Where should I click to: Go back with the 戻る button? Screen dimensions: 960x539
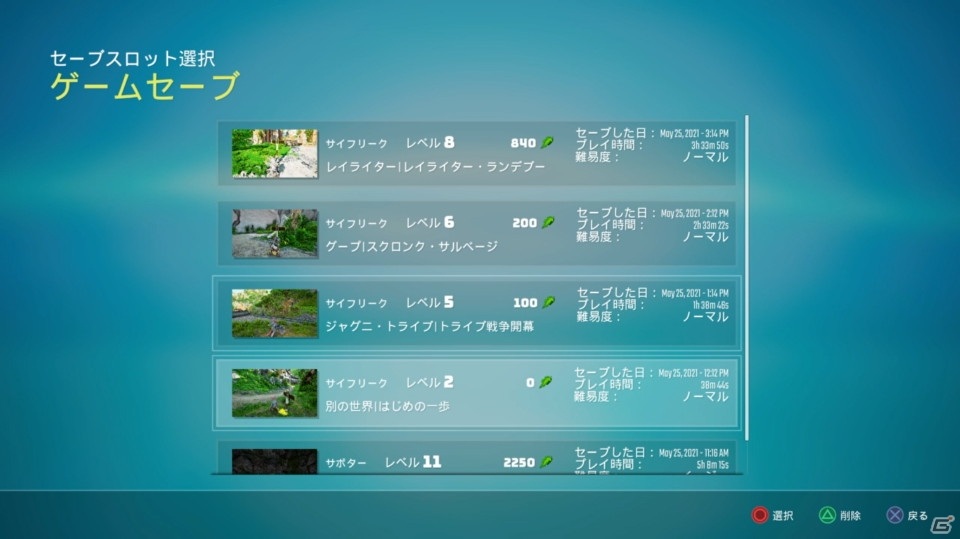[907, 516]
